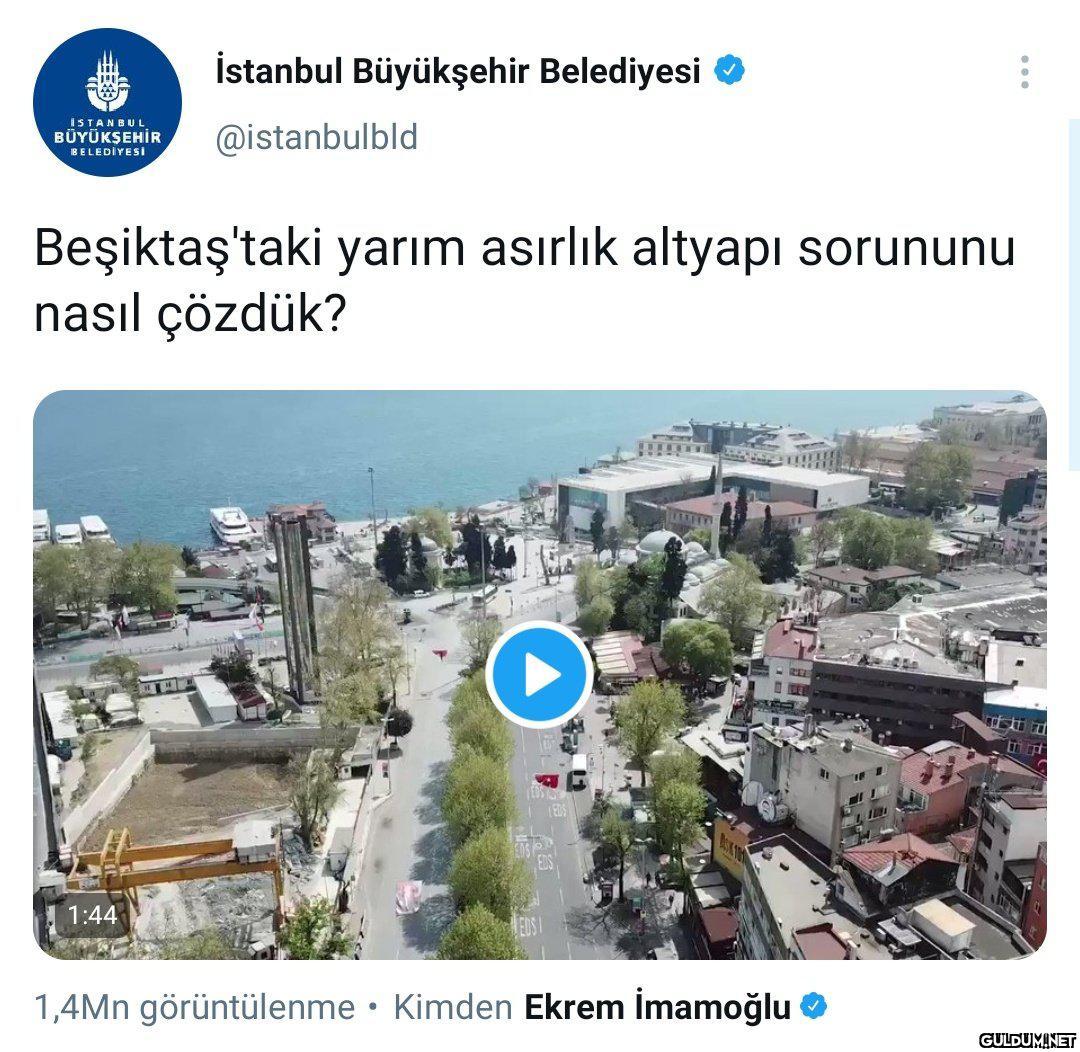Screen dimensions: 1080x1052
Task: Play the Beşiktaş infrastructure video
Action: pyautogui.click(x=539, y=674)
